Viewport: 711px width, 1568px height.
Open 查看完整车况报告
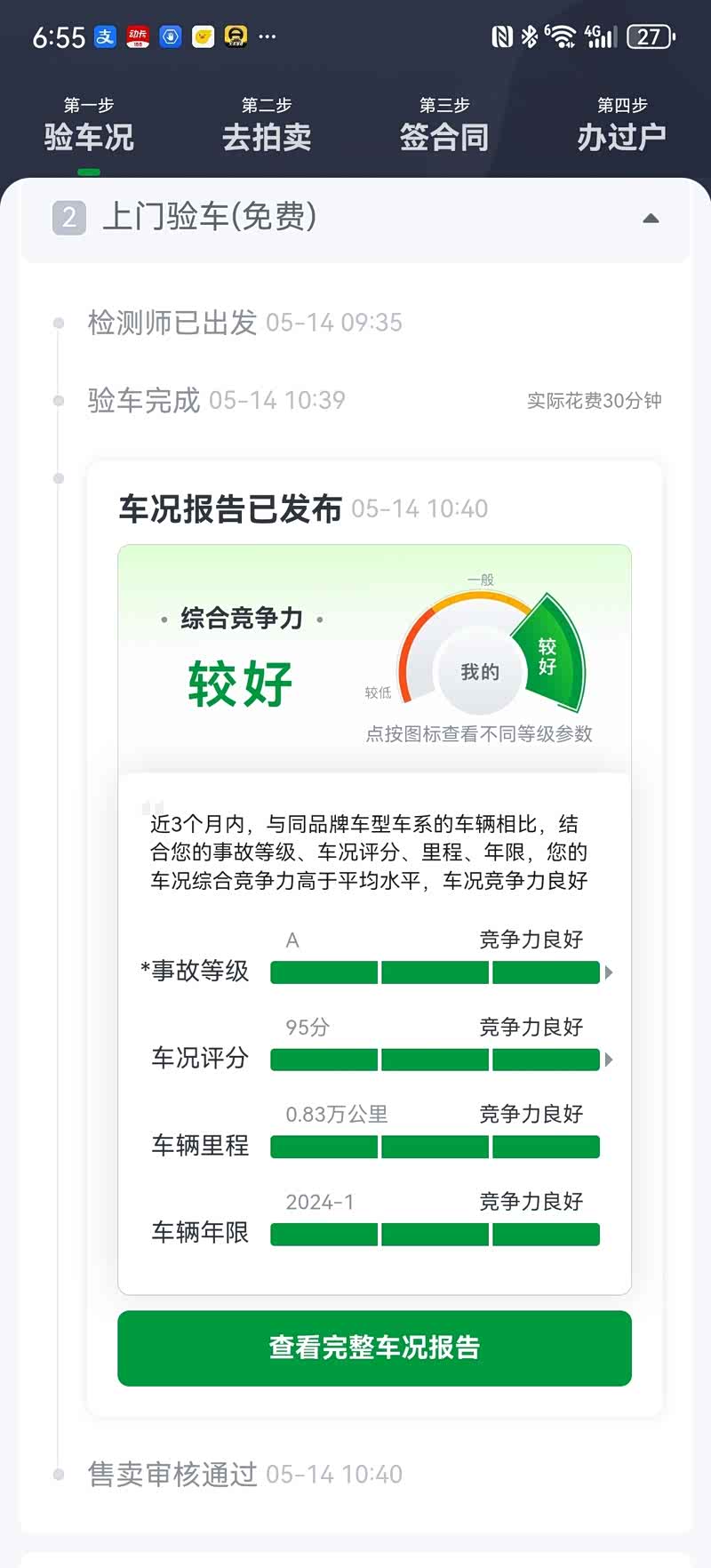click(374, 1348)
